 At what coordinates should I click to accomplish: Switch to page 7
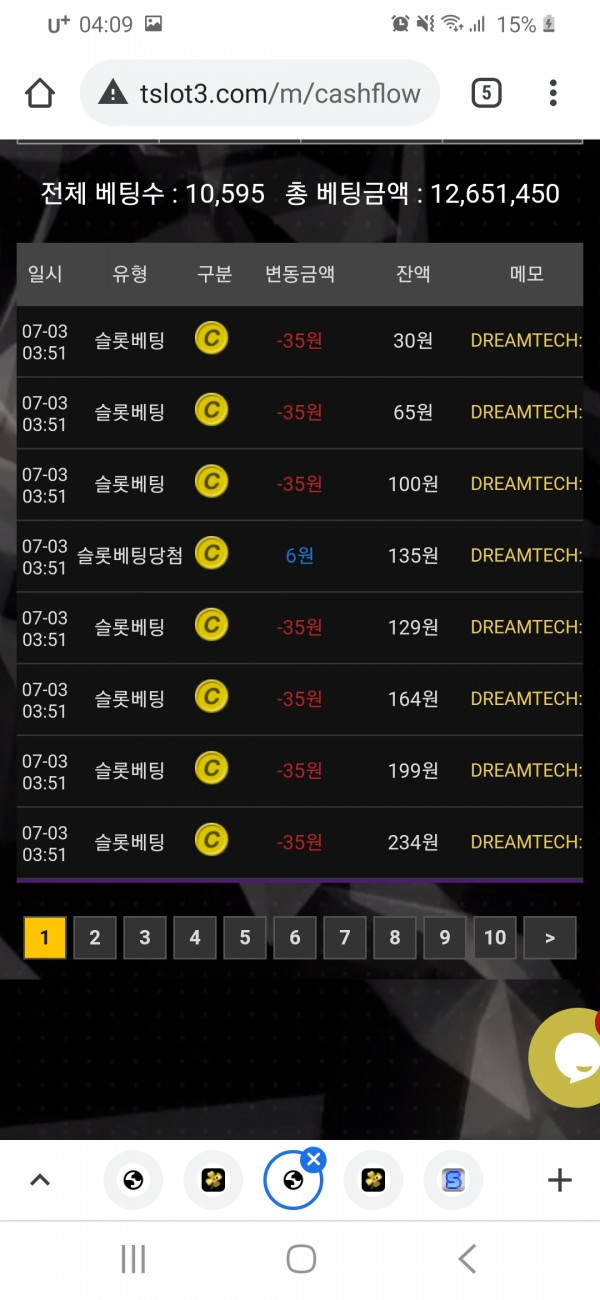pos(345,938)
